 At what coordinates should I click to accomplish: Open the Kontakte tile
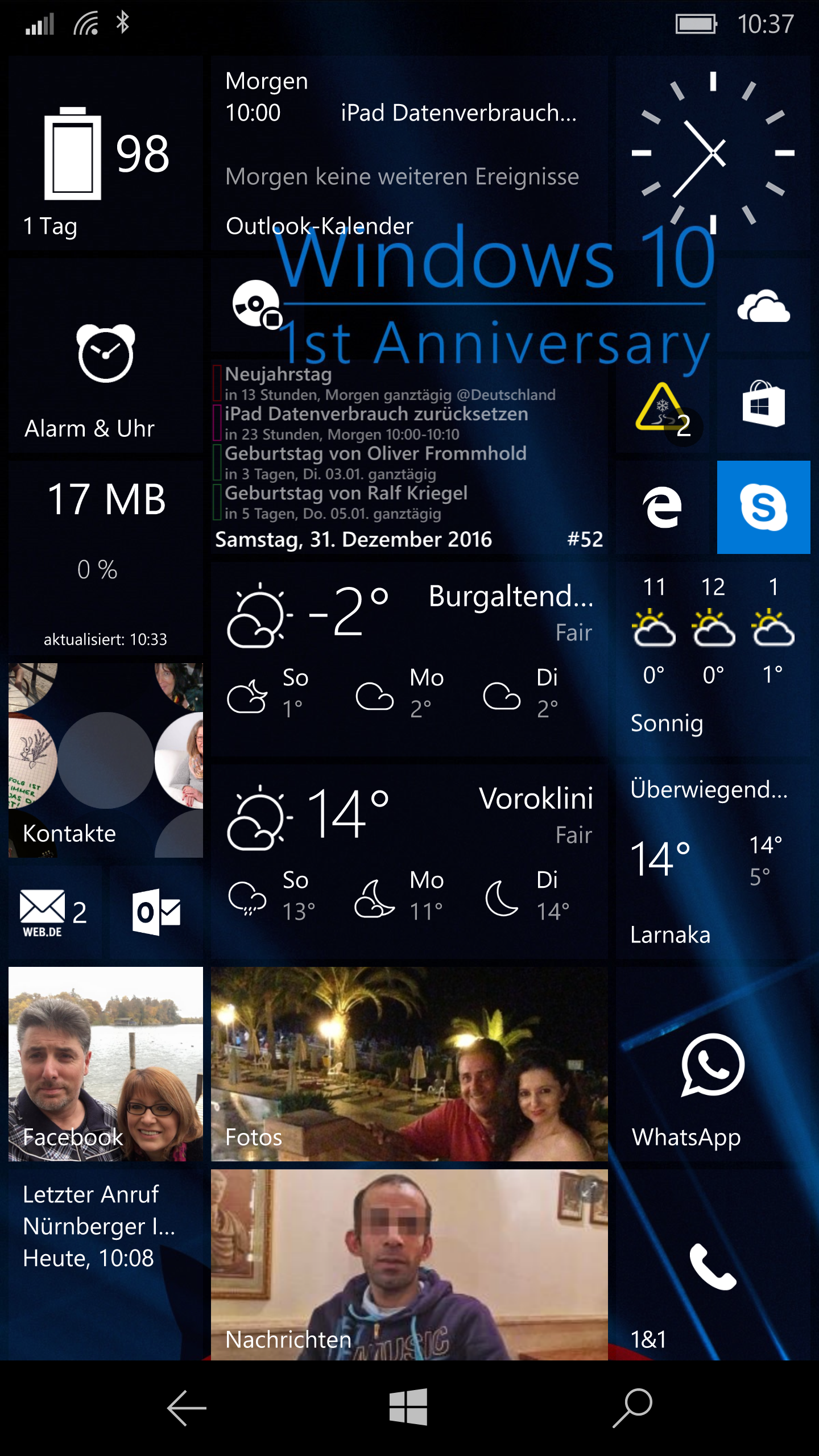click(x=106, y=760)
